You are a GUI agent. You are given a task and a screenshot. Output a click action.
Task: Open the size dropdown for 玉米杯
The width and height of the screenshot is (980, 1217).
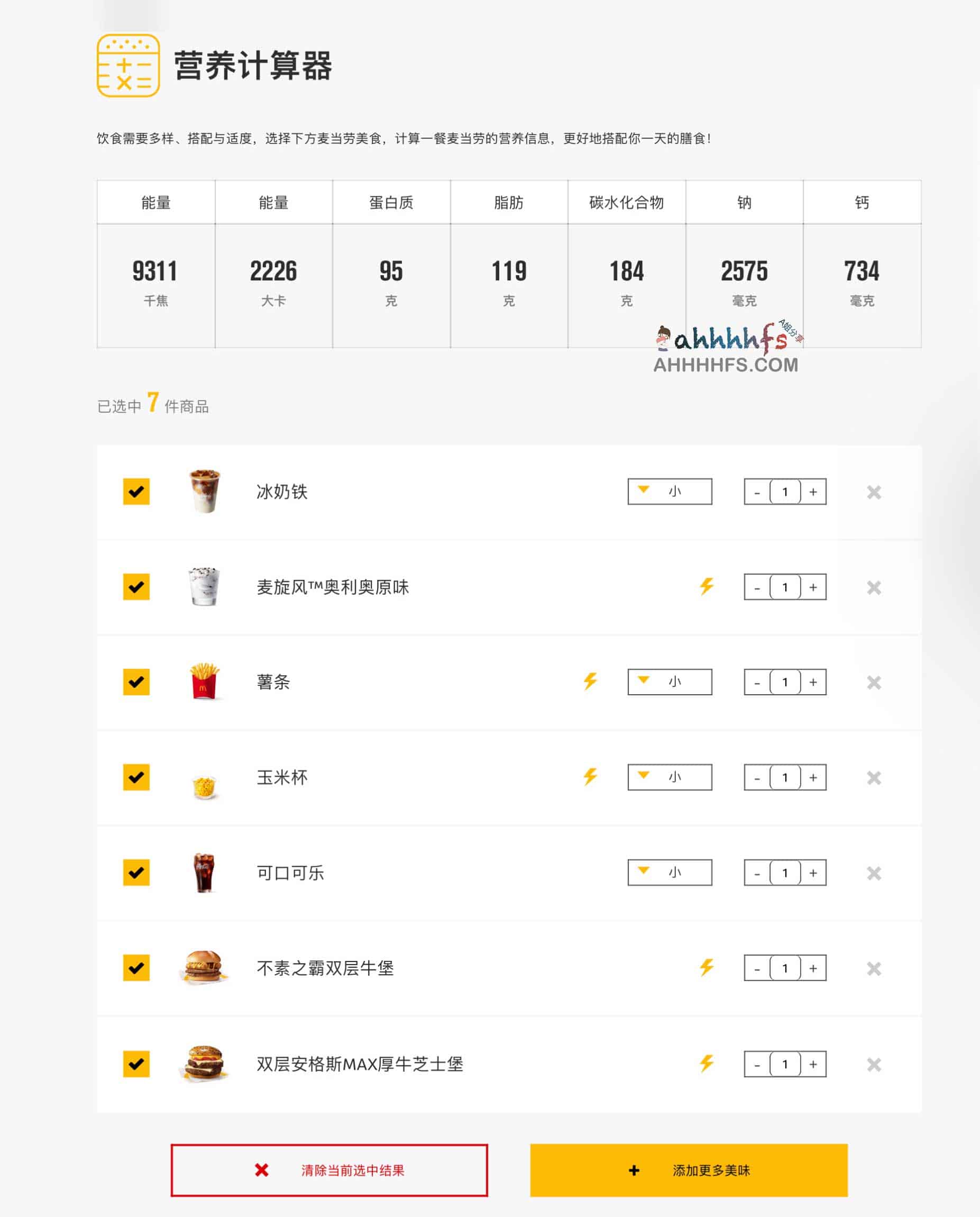(669, 777)
